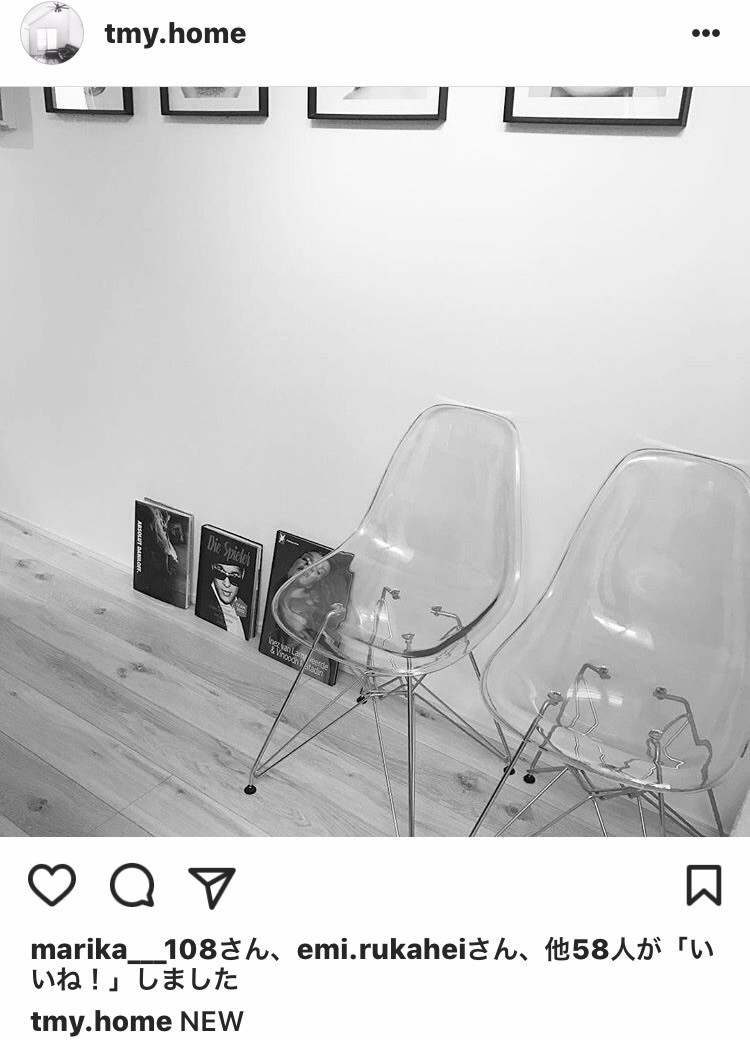Image resolution: width=750 pixels, height=1040 pixels.
Task: Like this post with the heart icon
Action: click(x=52, y=885)
